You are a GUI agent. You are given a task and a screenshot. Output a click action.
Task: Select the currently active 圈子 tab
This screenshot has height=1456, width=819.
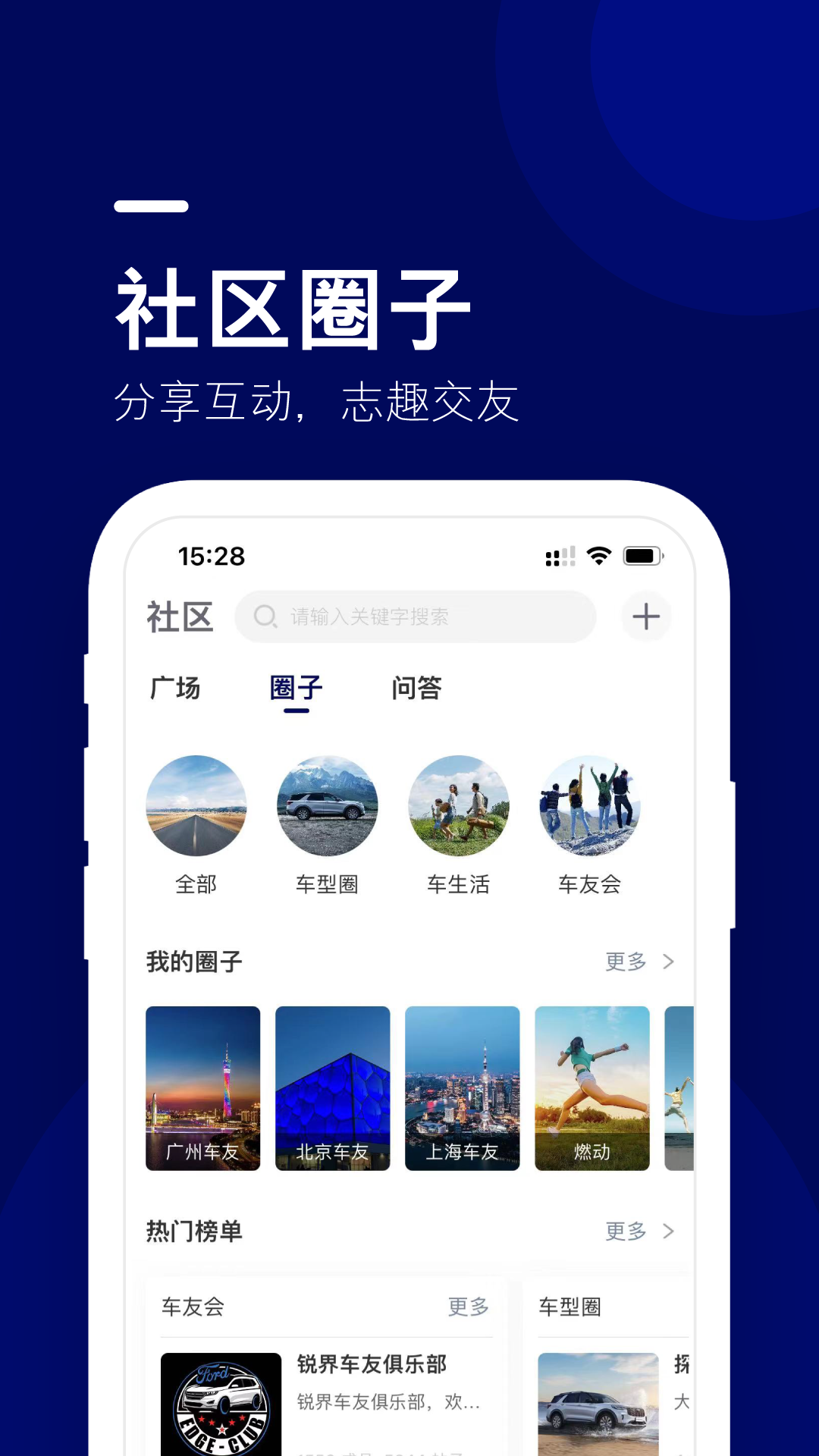pyautogui.click(x=293, y=689)
